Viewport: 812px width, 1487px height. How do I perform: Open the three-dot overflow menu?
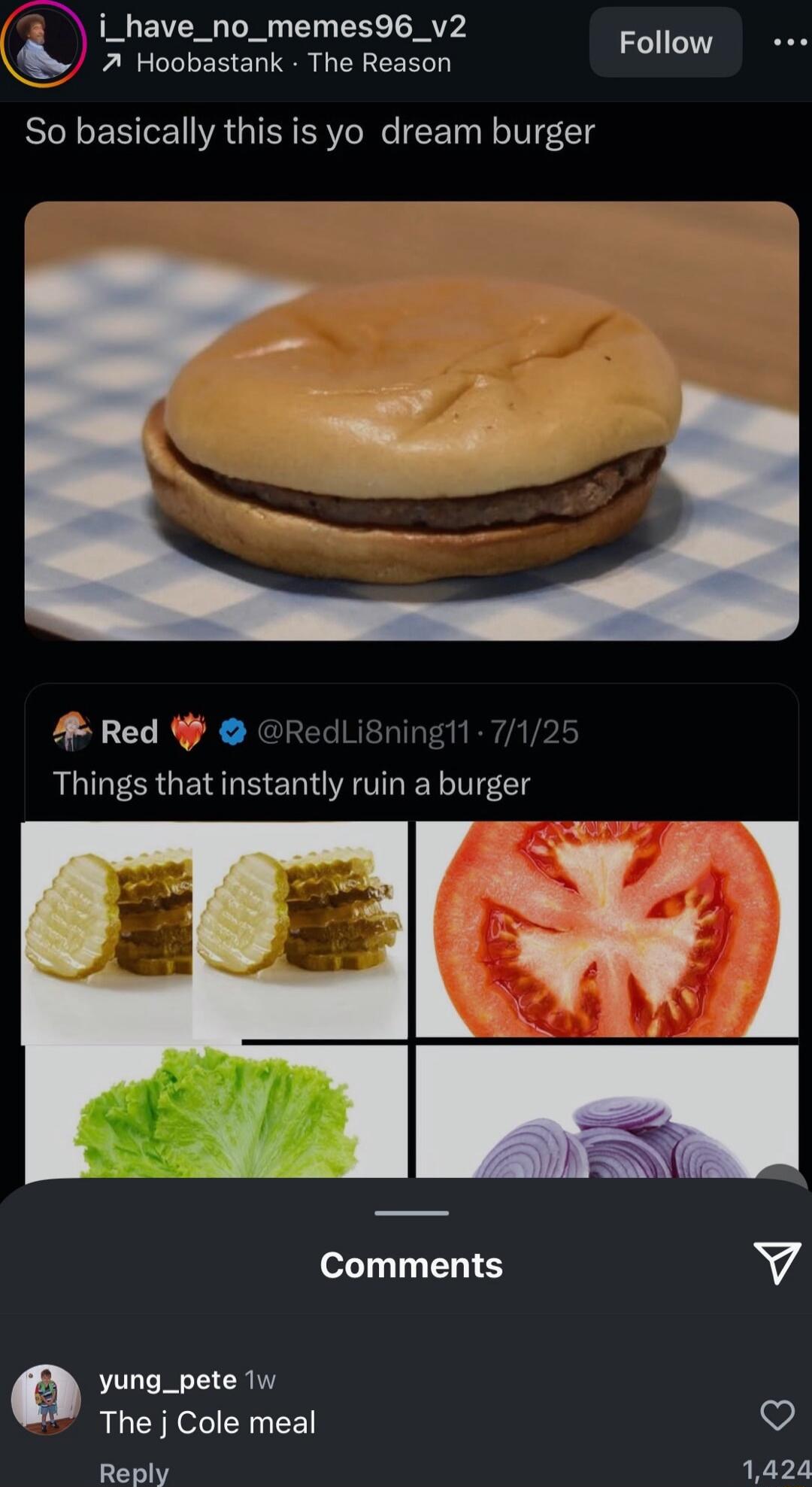pyautogui.click(x=790, y=43)
